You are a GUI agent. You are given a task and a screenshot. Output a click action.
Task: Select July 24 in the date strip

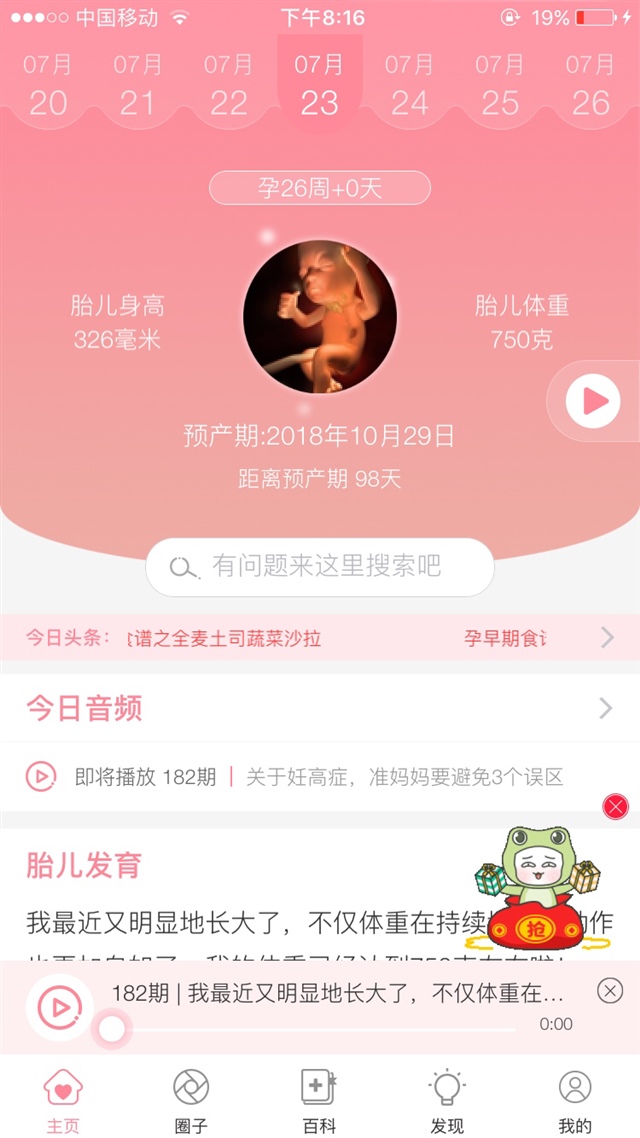(x=410, y=86)
